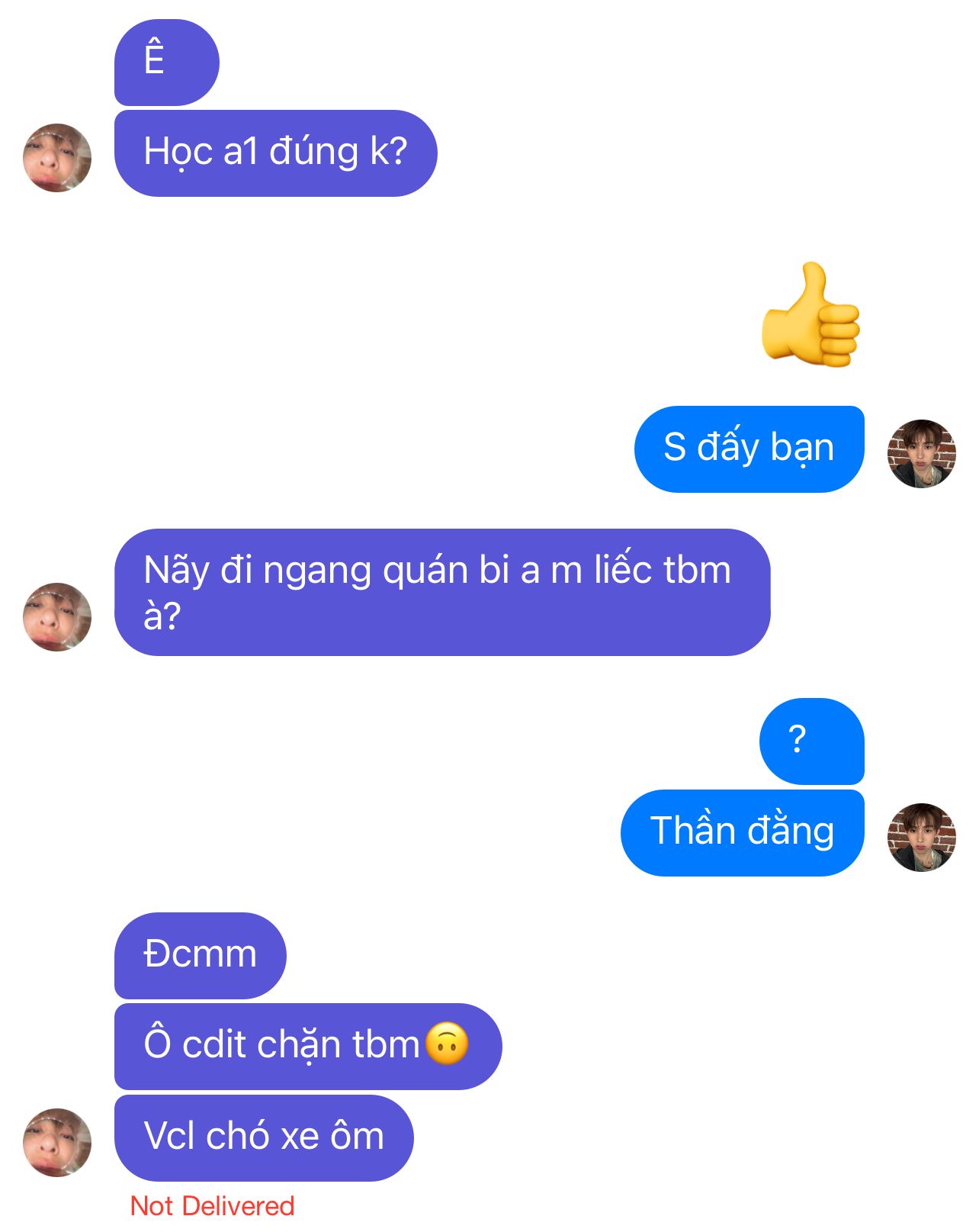Tap the "Not Delivered" status to retry
The image size is (979, 1232).
click(212, 1206)
